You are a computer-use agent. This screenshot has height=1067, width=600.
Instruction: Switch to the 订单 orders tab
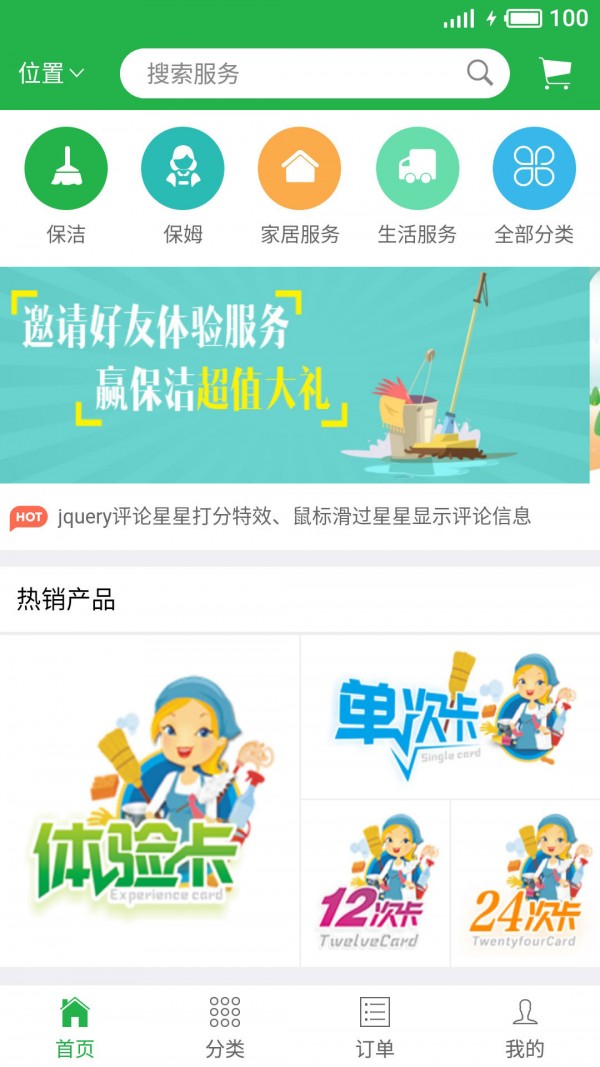pyautogui.click(x=375, y=1027)
